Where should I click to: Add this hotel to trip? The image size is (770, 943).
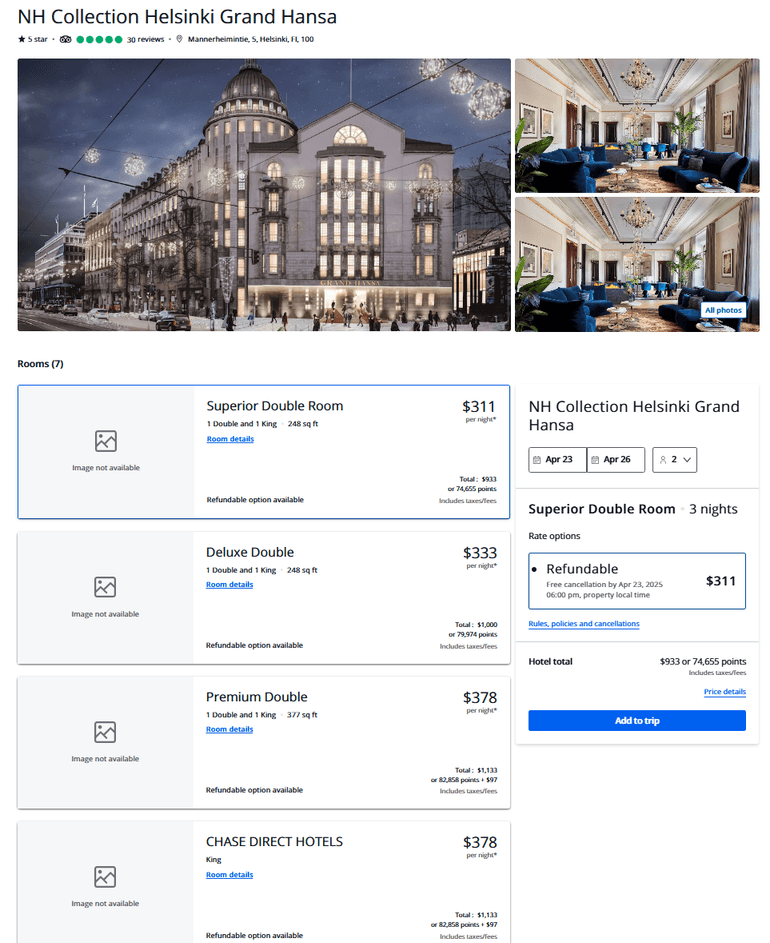point(636,721)
